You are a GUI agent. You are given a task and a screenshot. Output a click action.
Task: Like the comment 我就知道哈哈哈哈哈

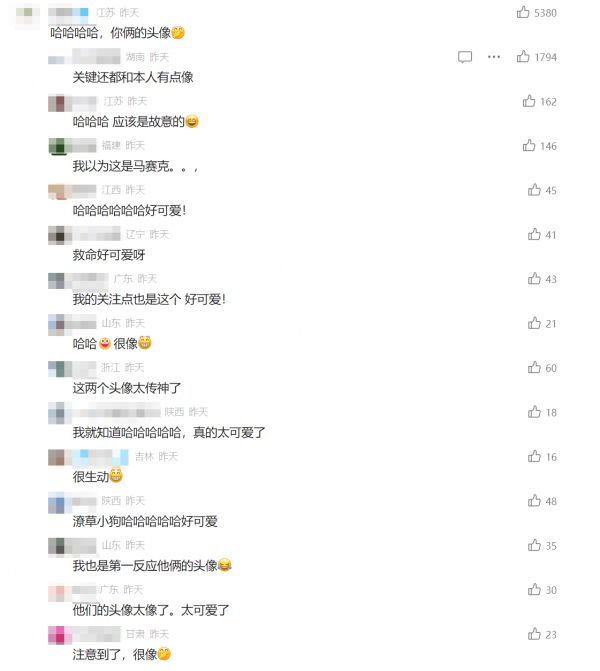534,412
